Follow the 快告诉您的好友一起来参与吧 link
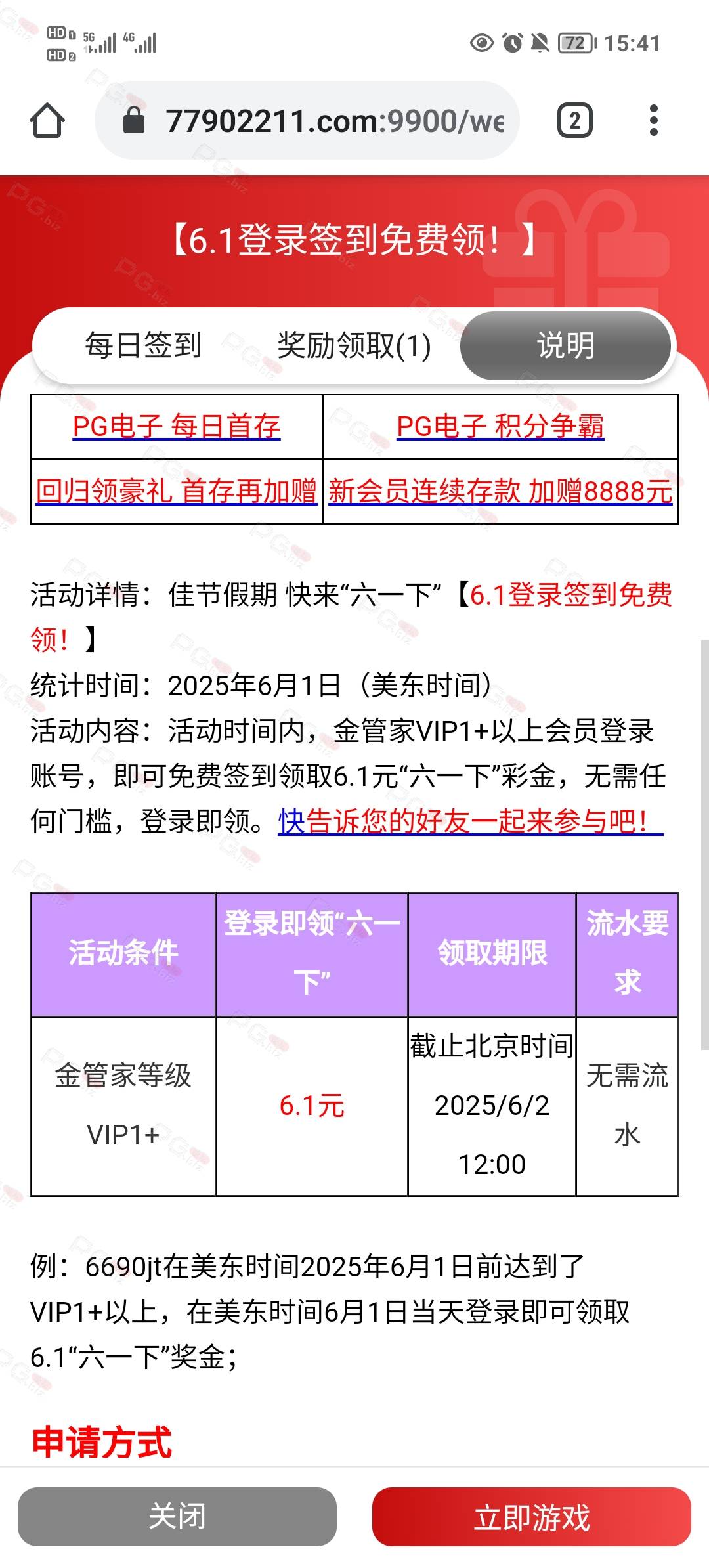The width and height of the screenshot is (709, 1568). (471, 821)
